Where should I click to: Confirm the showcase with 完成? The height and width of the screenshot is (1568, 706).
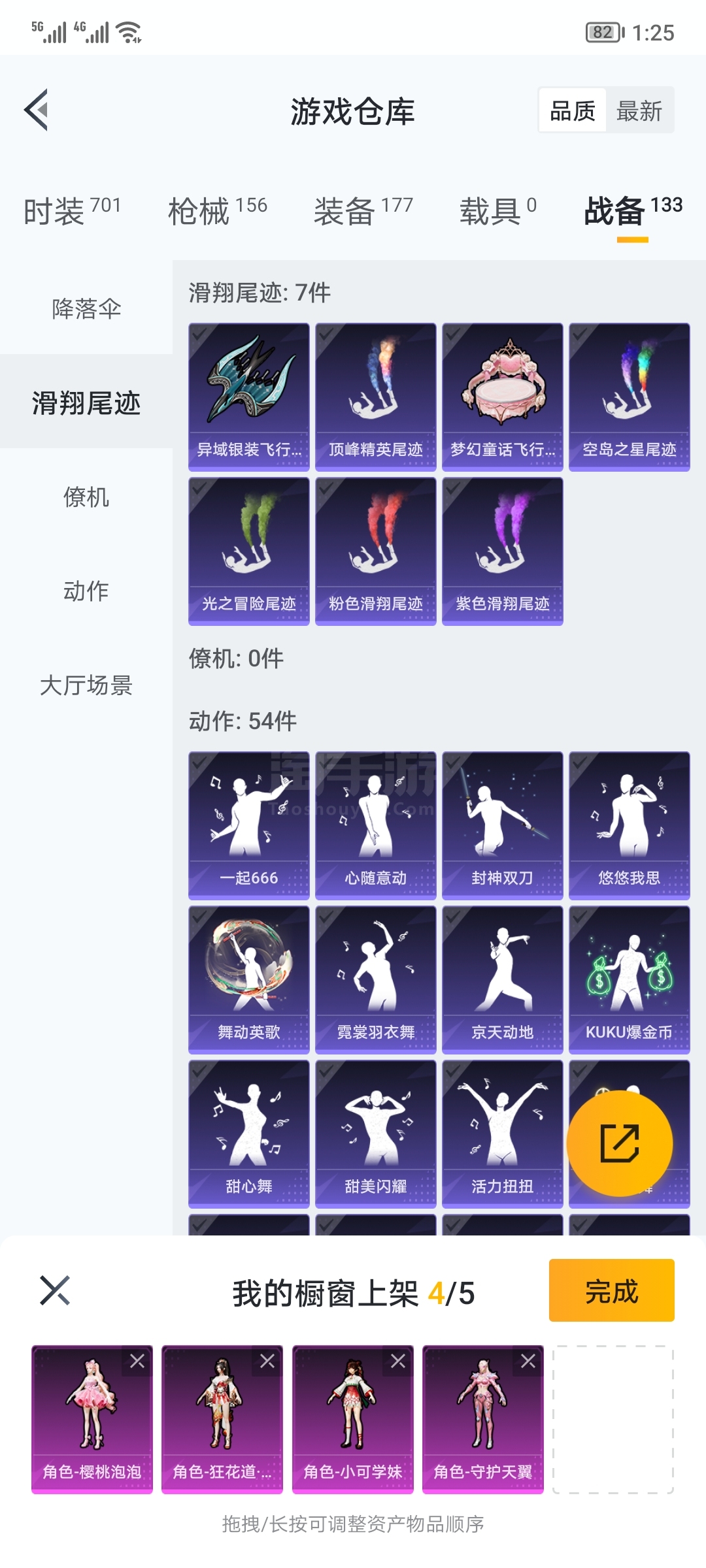pyautogui.click(x=611, y=1290)
